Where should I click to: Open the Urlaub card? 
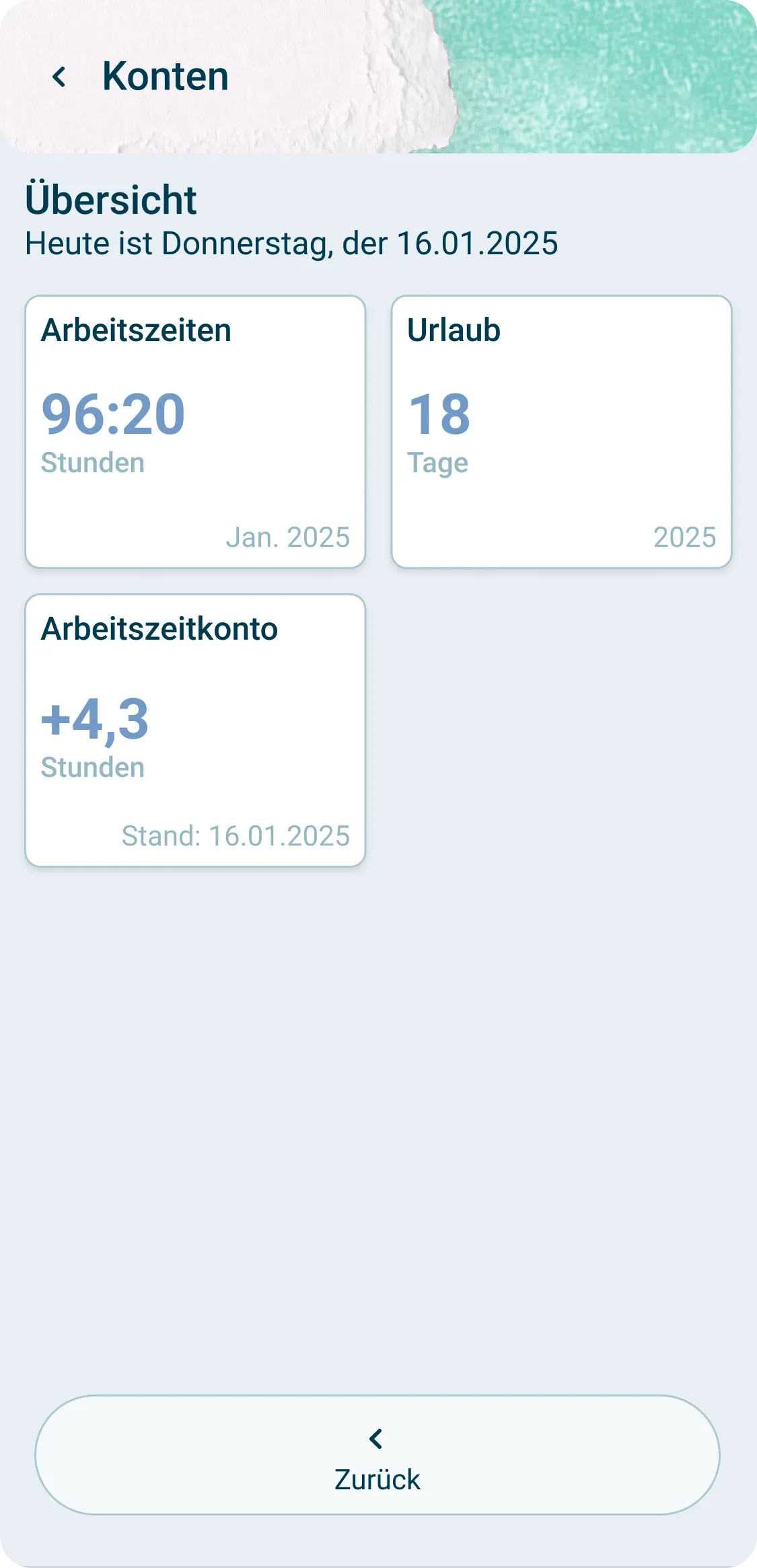click(561, 431)
